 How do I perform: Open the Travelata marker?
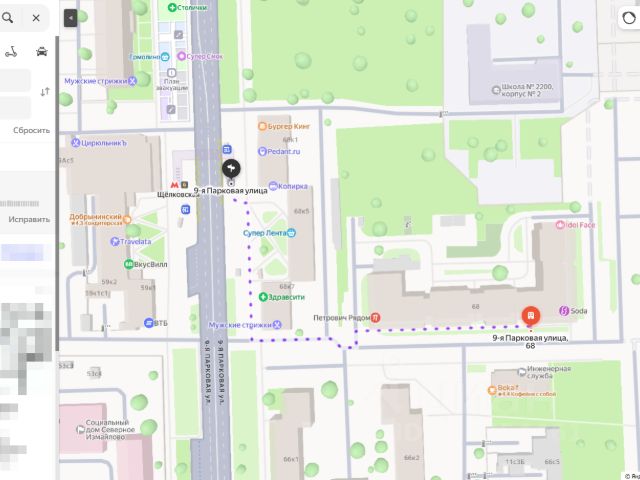coord(116,241)
